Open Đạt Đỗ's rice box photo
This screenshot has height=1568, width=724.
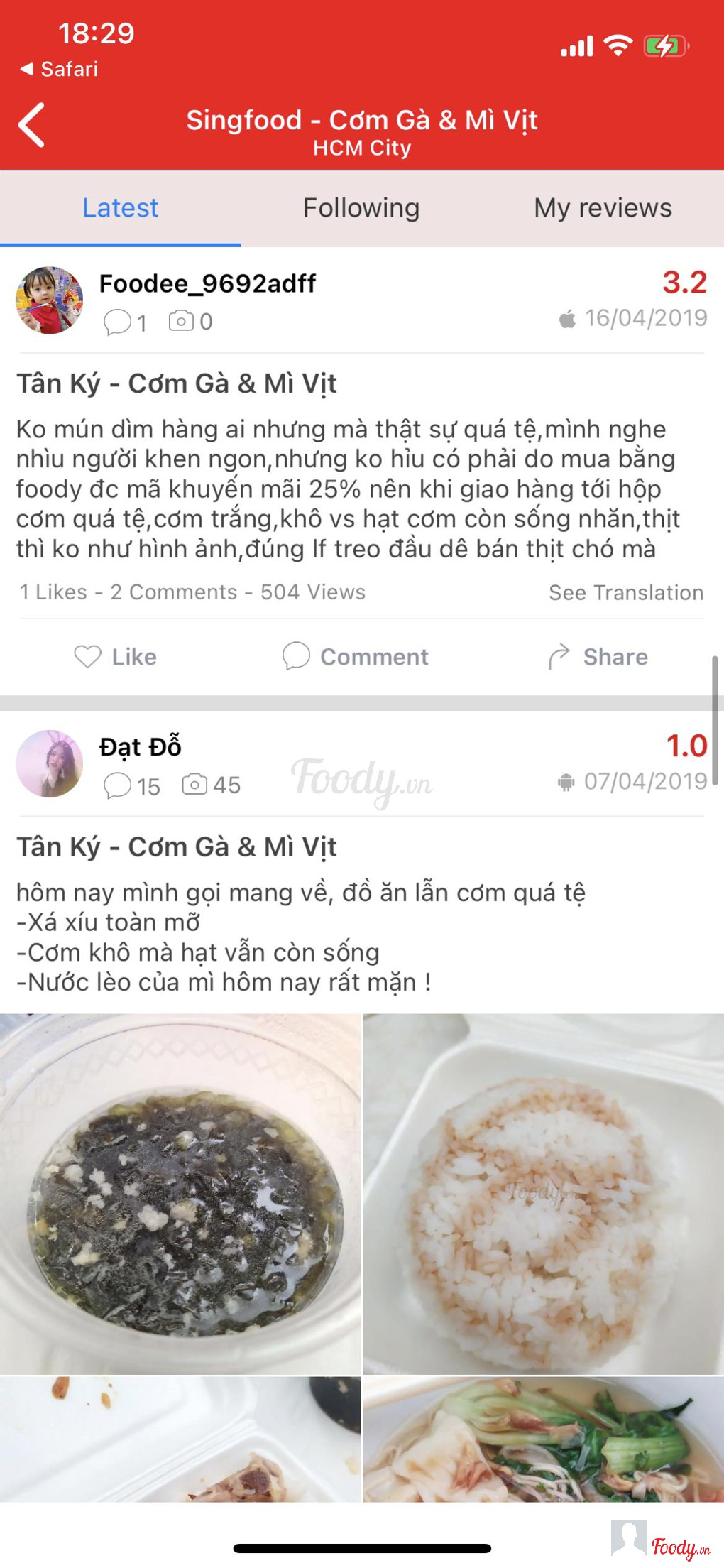click(544, 1193)
